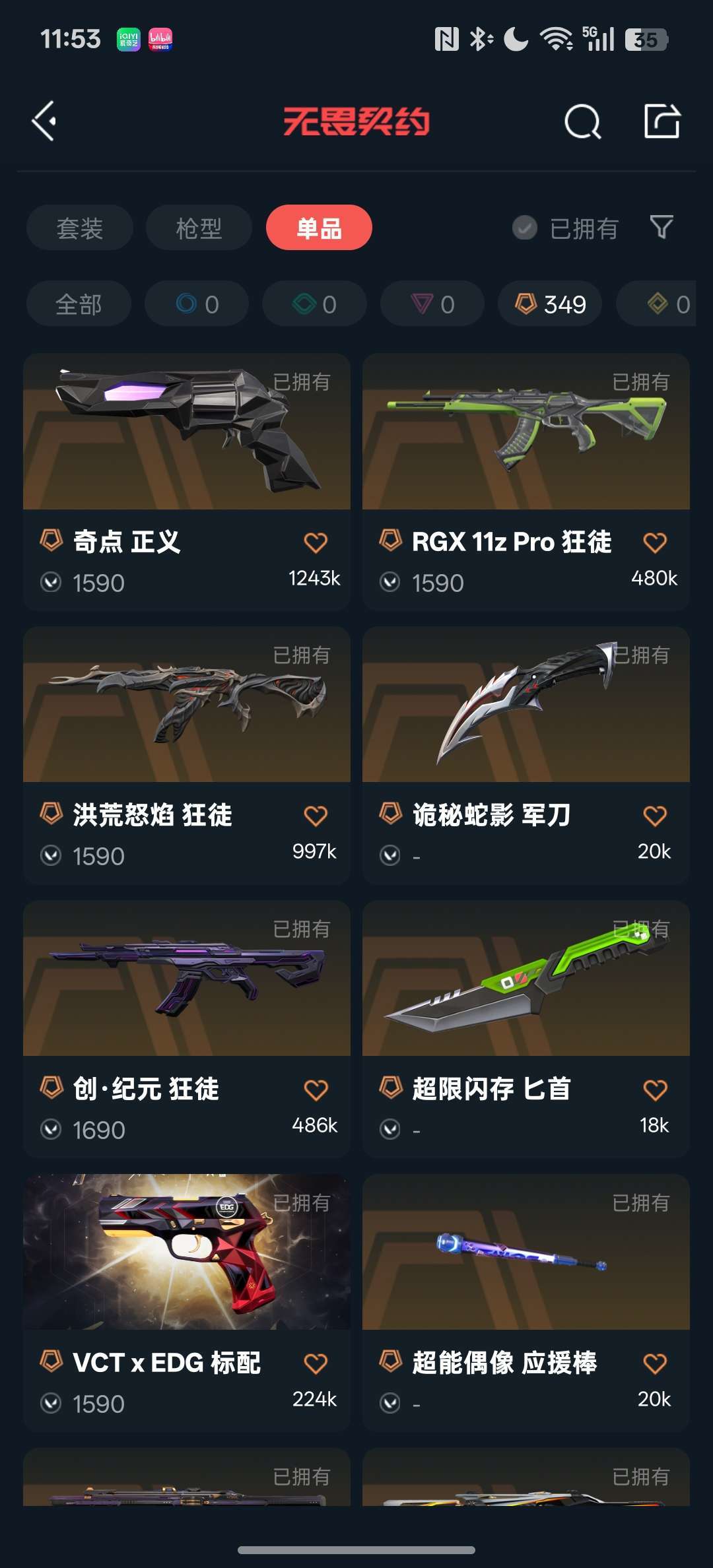Filter by the orange tier chip showing 349

pyautogui.click(x=550, y=304)
